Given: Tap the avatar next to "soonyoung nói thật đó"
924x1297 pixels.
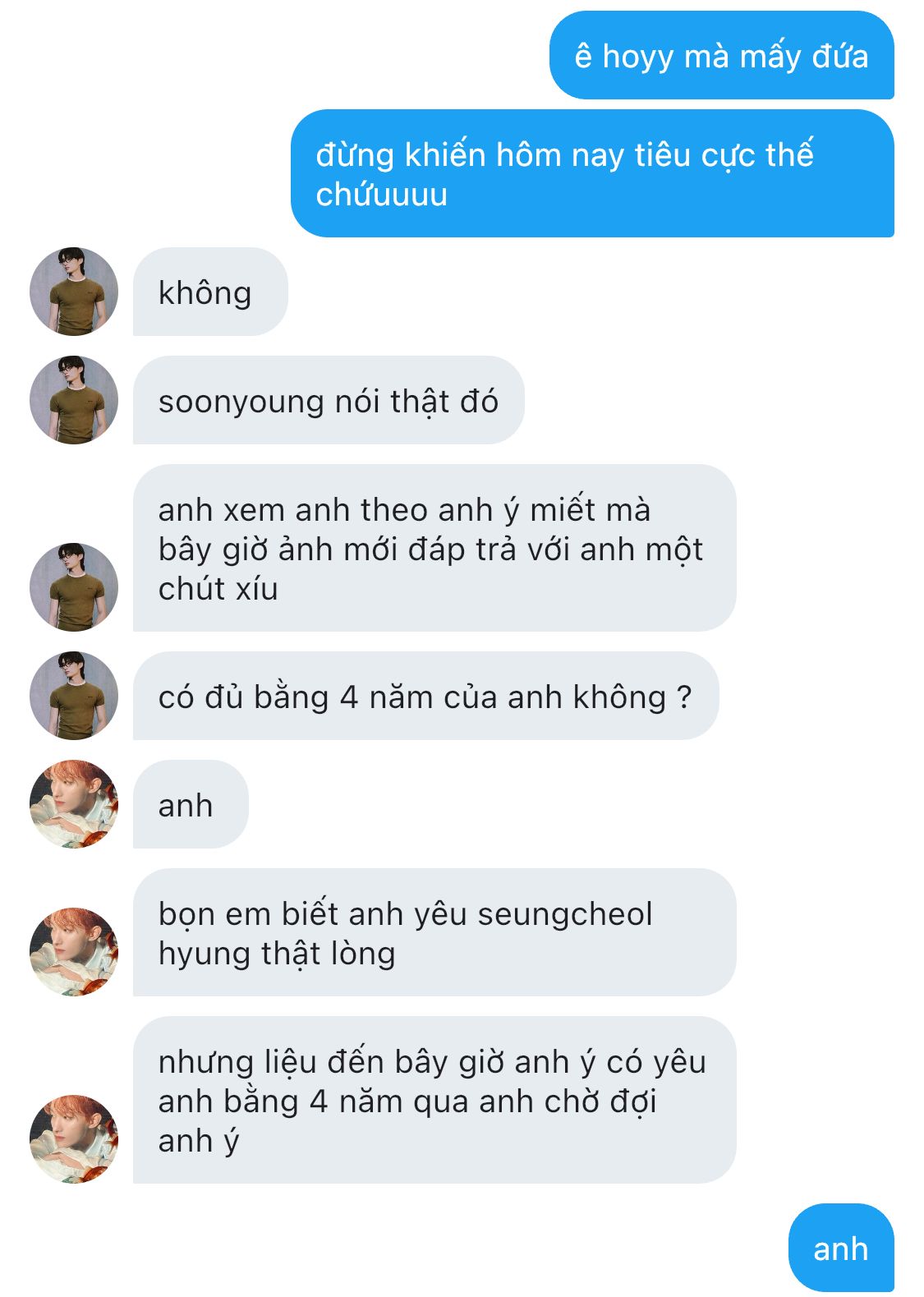Looking at the screenshot, I should pos(74,400).
